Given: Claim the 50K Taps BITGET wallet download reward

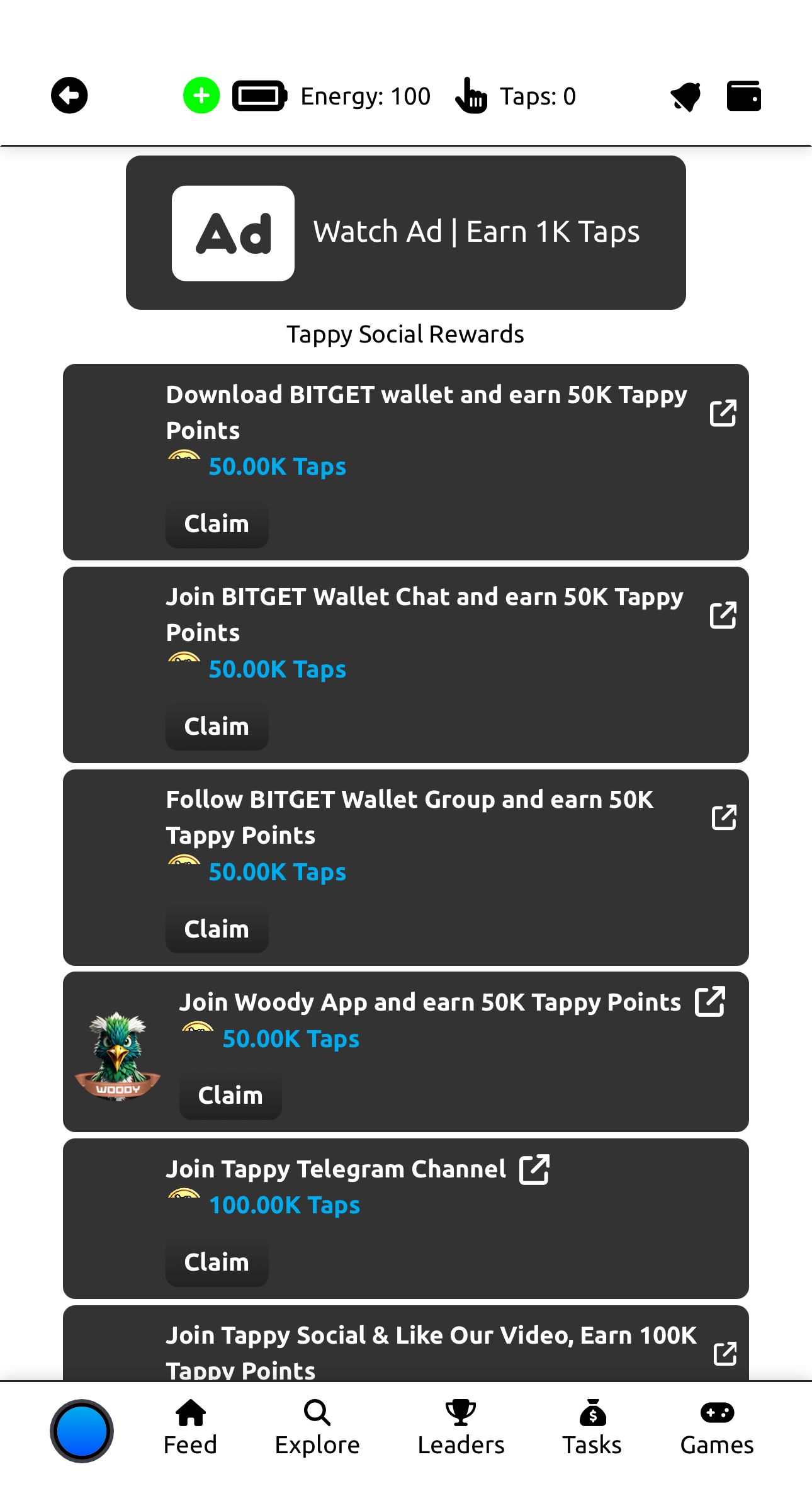Looking at the screenshot, I should [217, 524].
